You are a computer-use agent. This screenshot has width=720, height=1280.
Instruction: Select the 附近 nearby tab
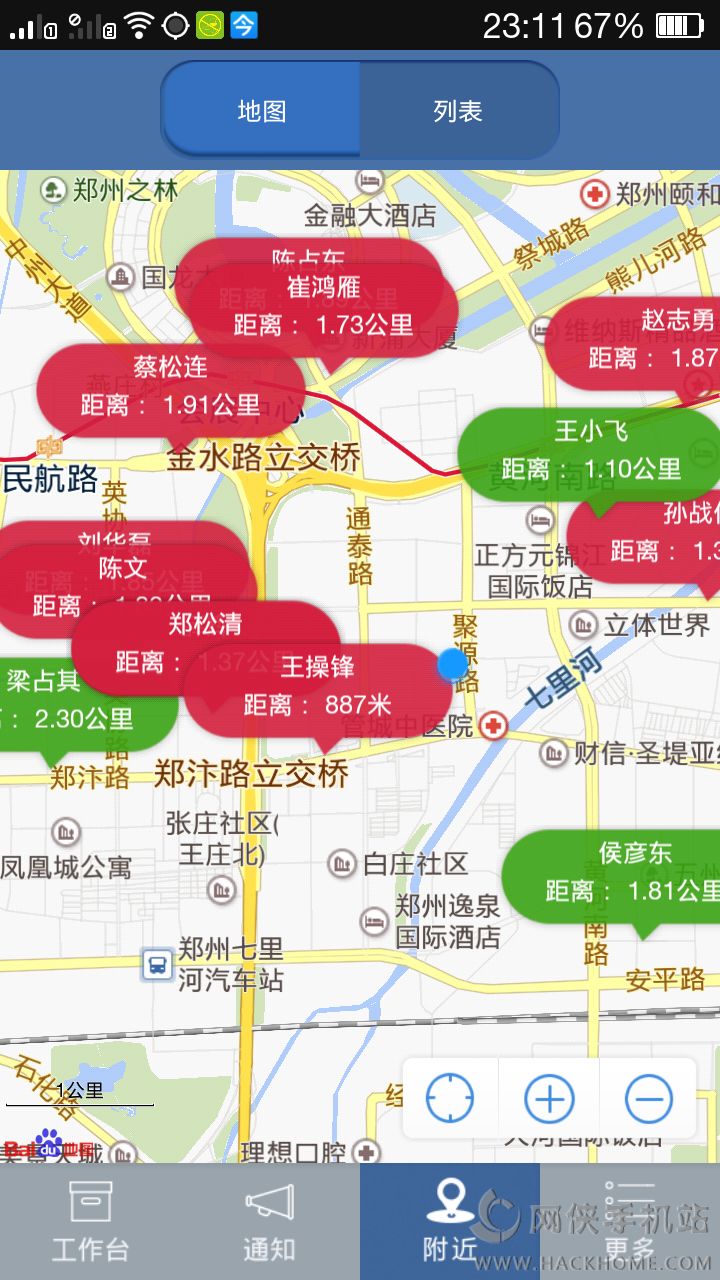[x=449, y=1221]
